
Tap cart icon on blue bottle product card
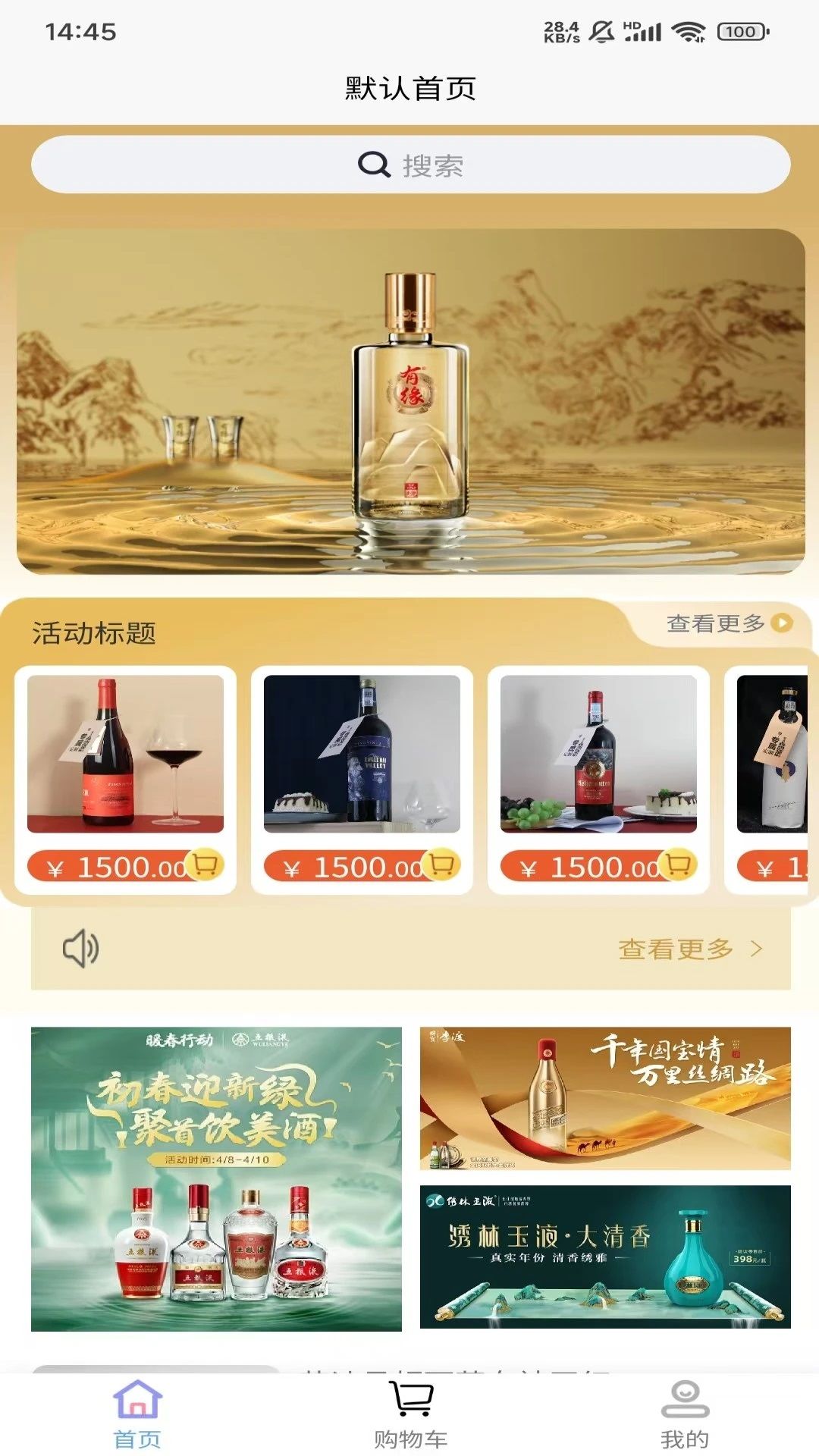[x=443, y=863]
